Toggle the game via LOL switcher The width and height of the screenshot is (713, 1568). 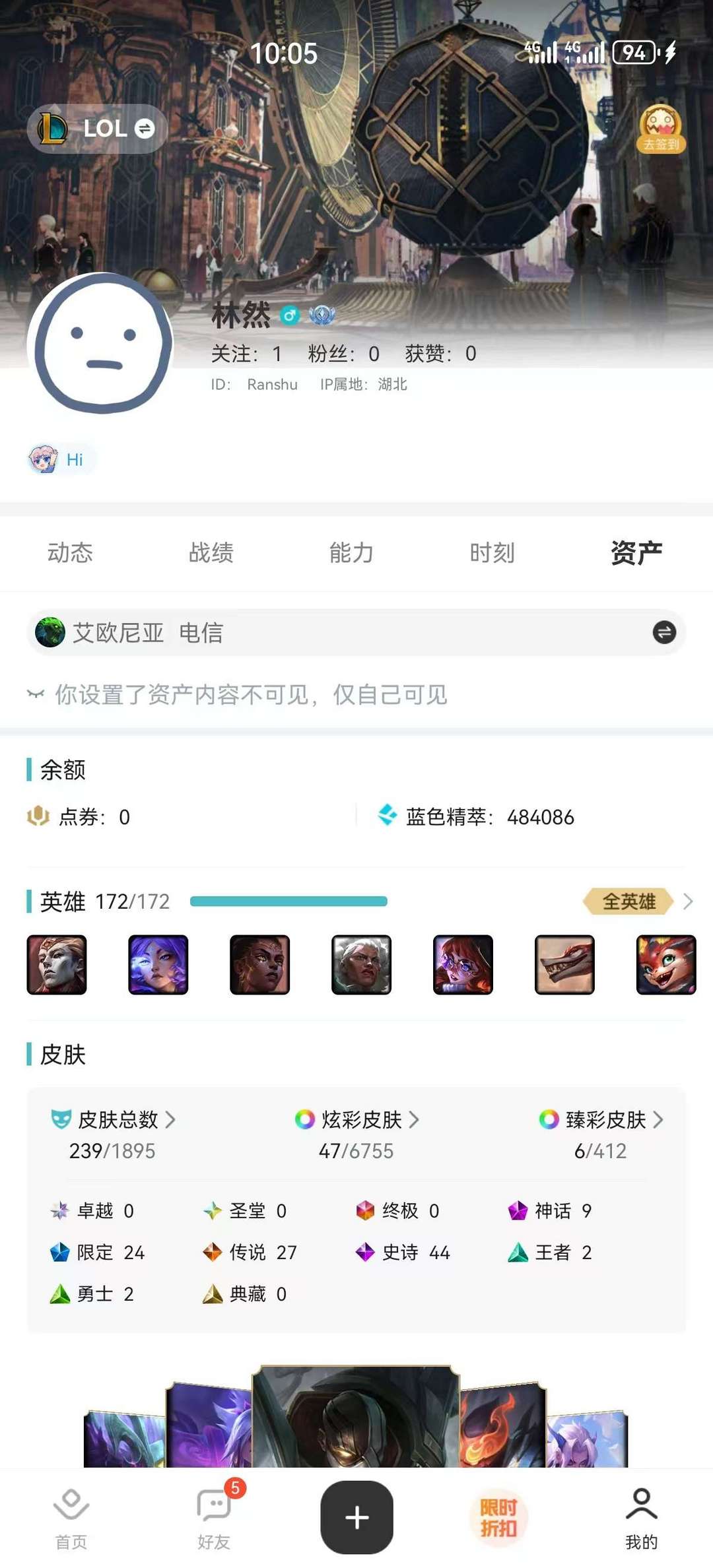(x=96, y=129)
